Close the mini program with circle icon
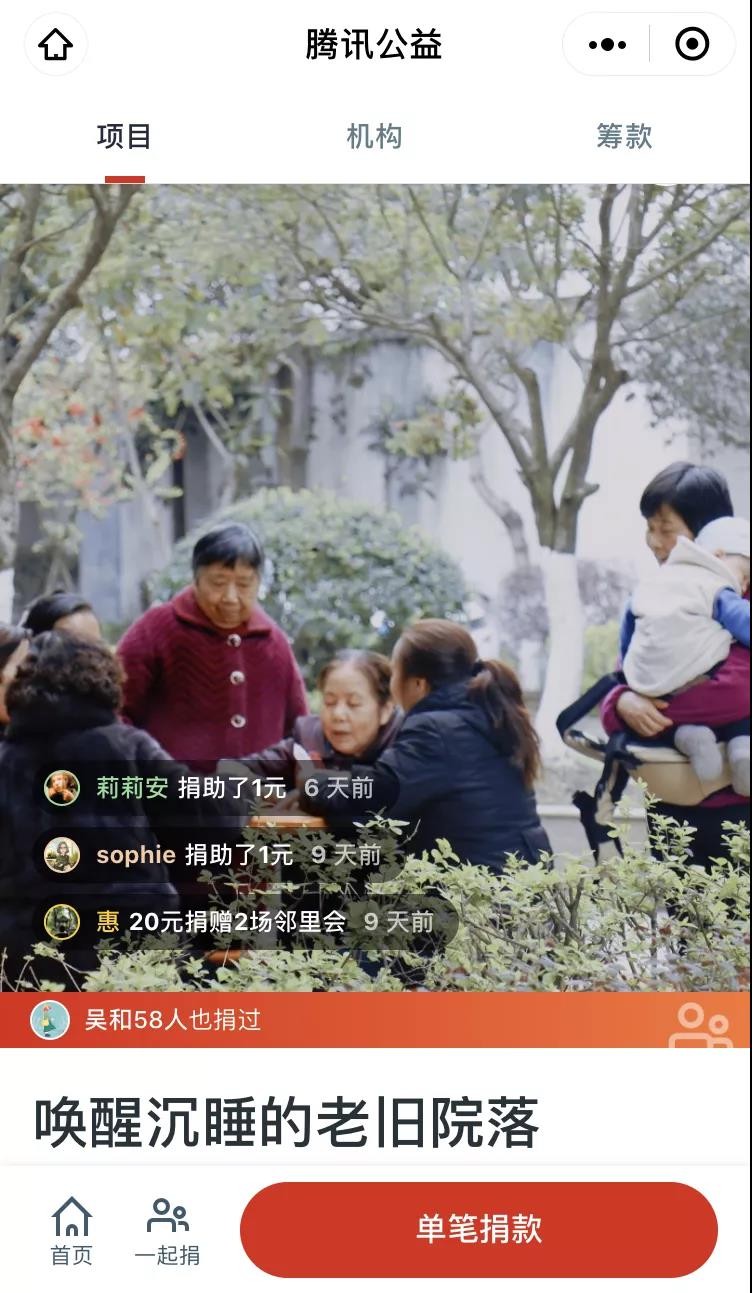Viewport: 752px width, 1293px height. 692,44
